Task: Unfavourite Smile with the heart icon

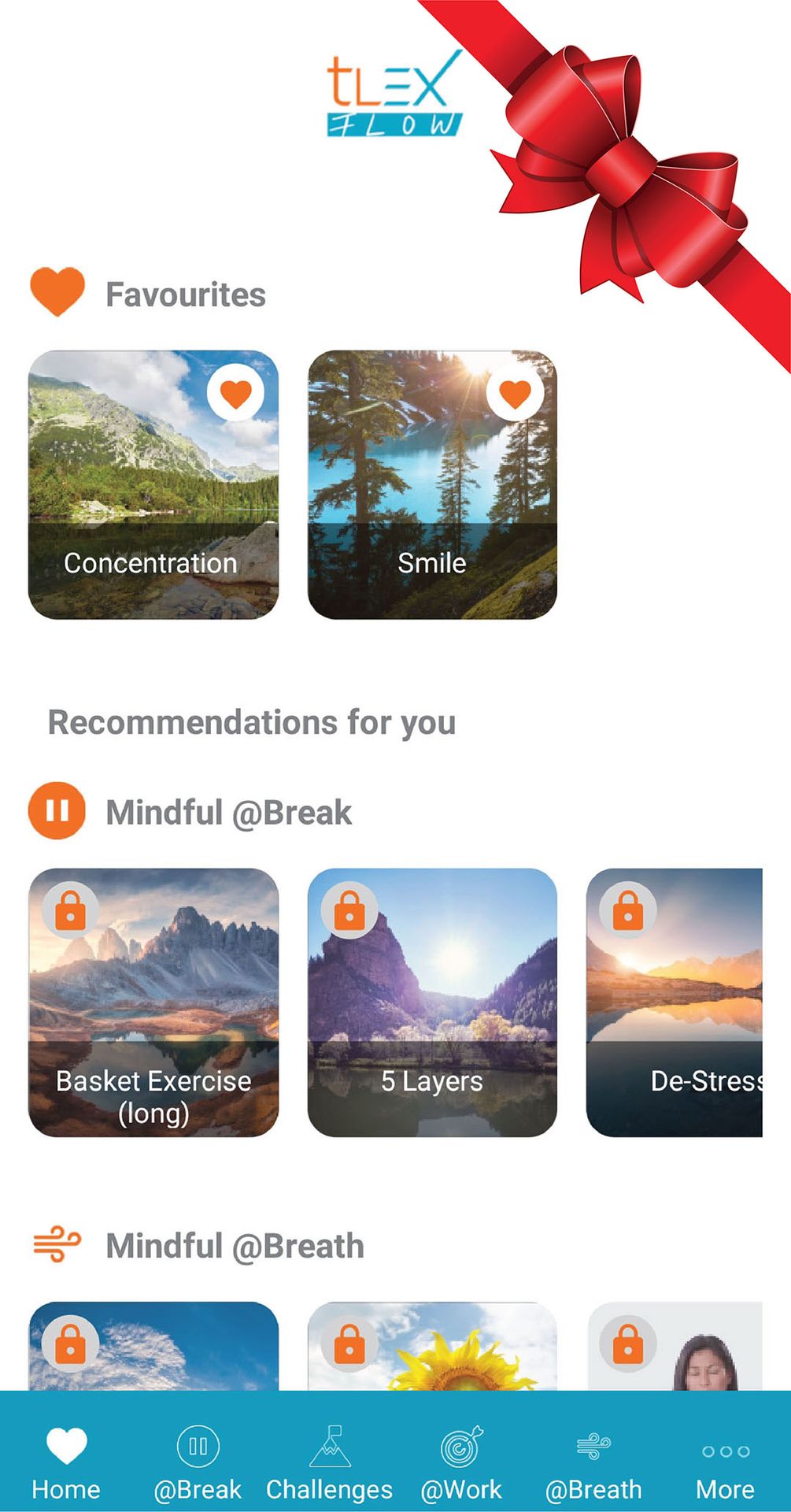Action: click(515, 393)
